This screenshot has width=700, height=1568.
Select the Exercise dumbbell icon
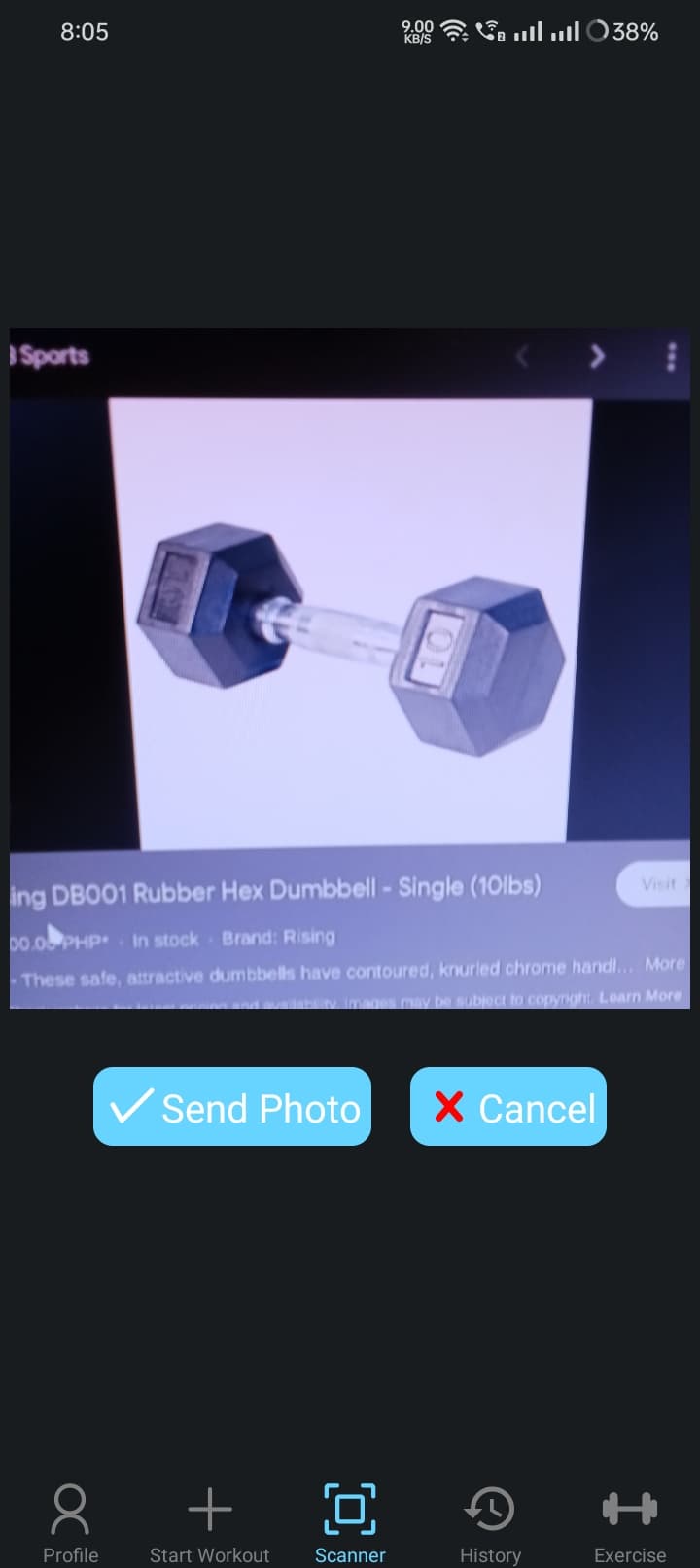[x=629, y=1508]
